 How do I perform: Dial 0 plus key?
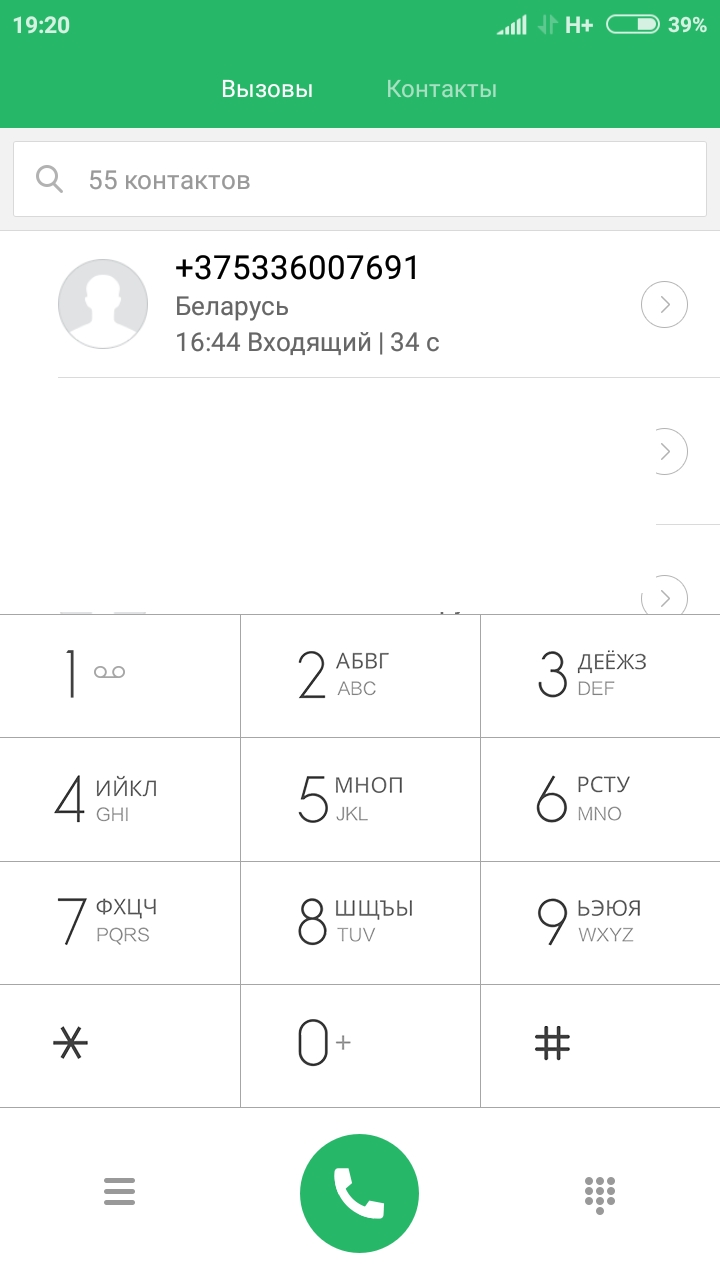coord(360,1044)
